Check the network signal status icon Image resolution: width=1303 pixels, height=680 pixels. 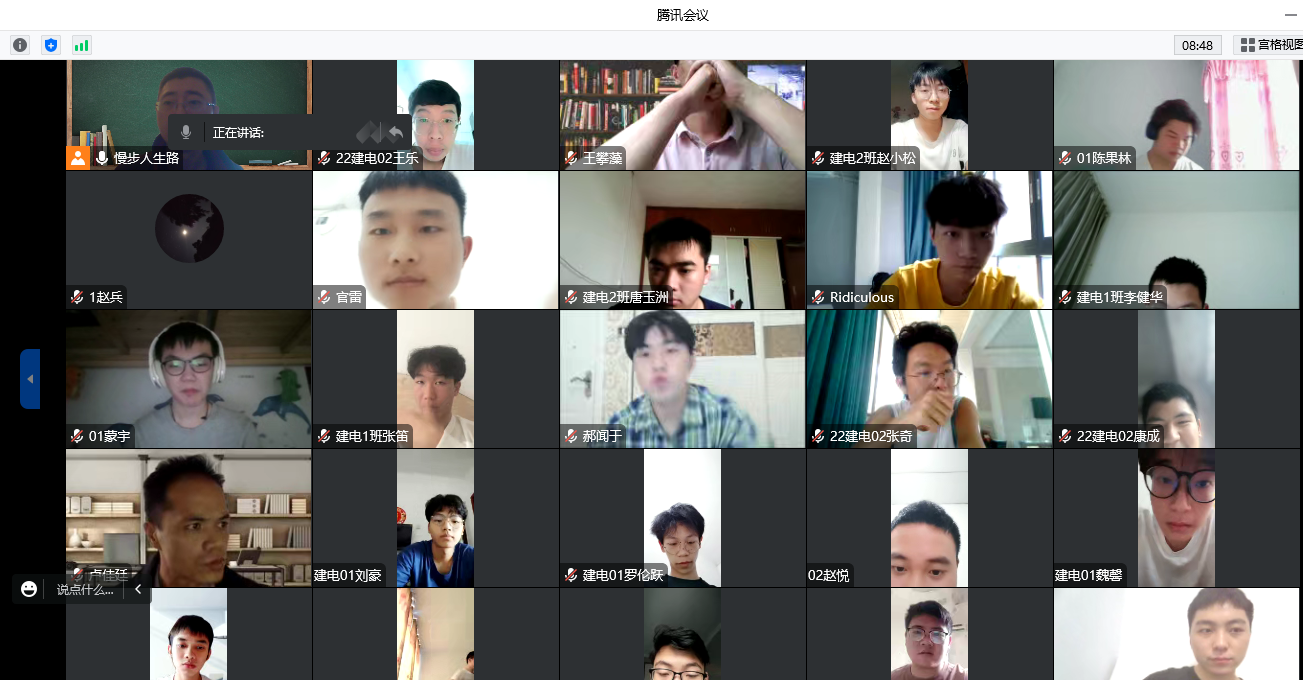[x=81, y=45]
